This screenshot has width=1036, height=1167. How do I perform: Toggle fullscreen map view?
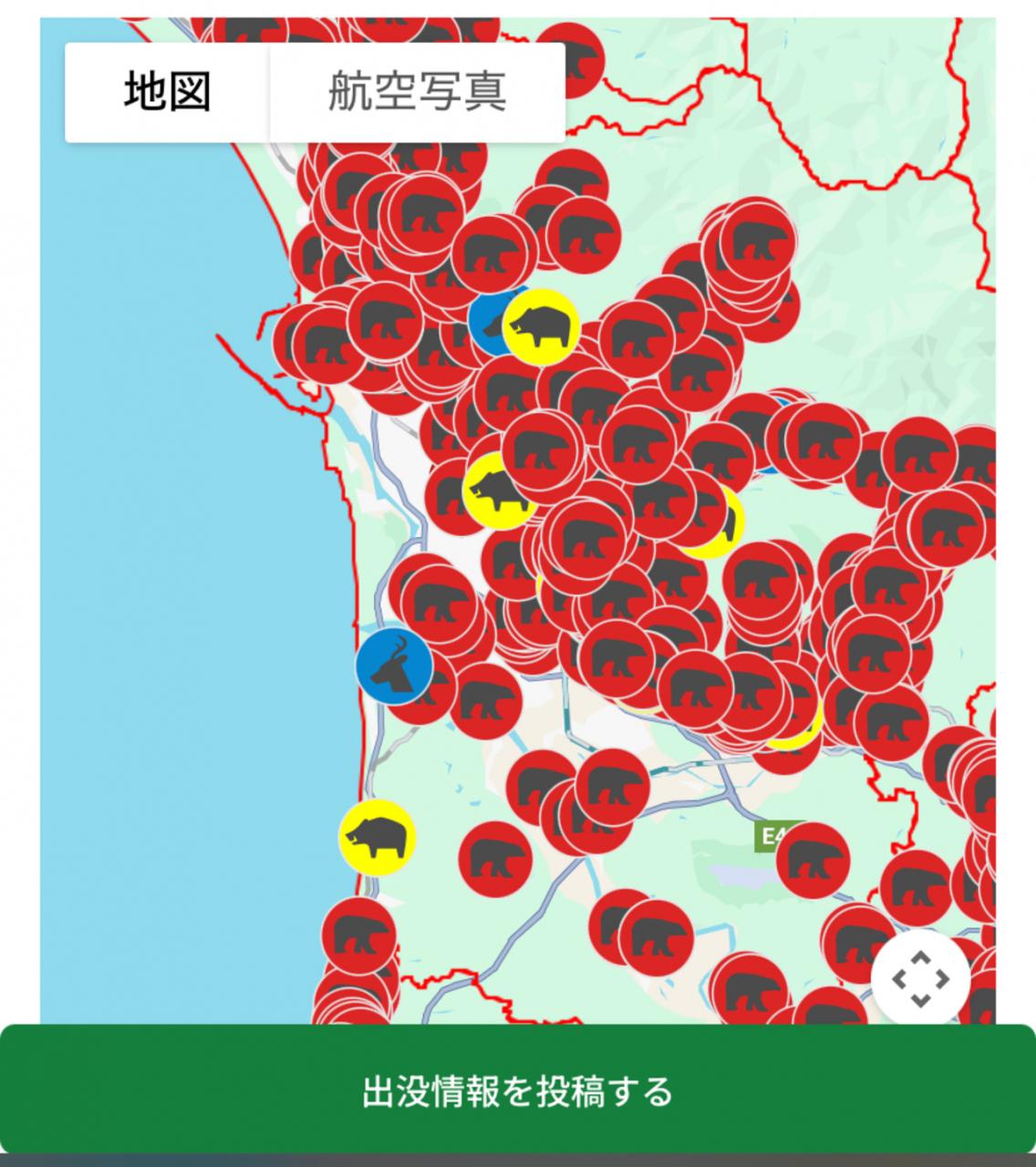920,979
